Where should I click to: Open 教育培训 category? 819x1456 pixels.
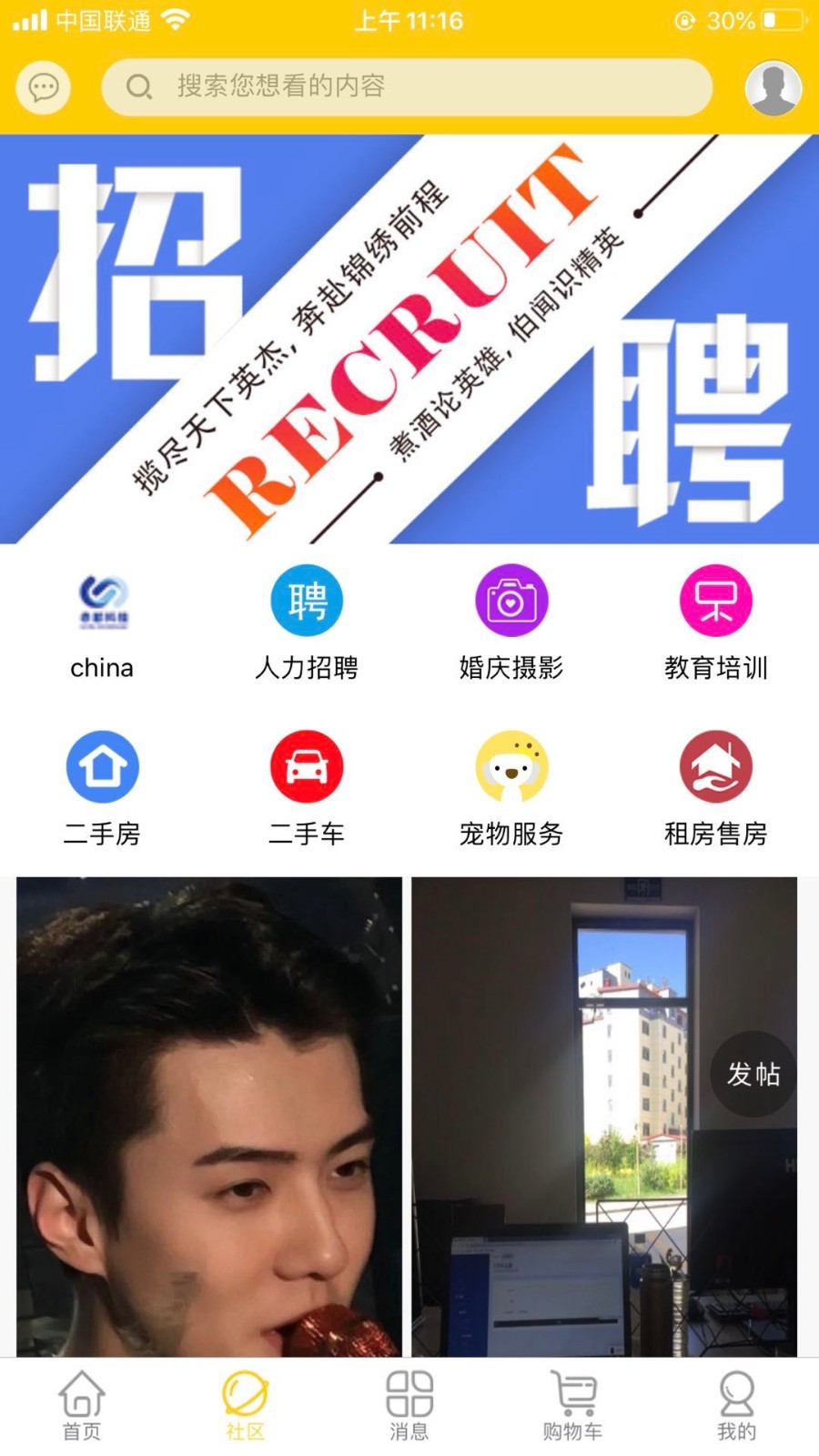coord(716,625)
